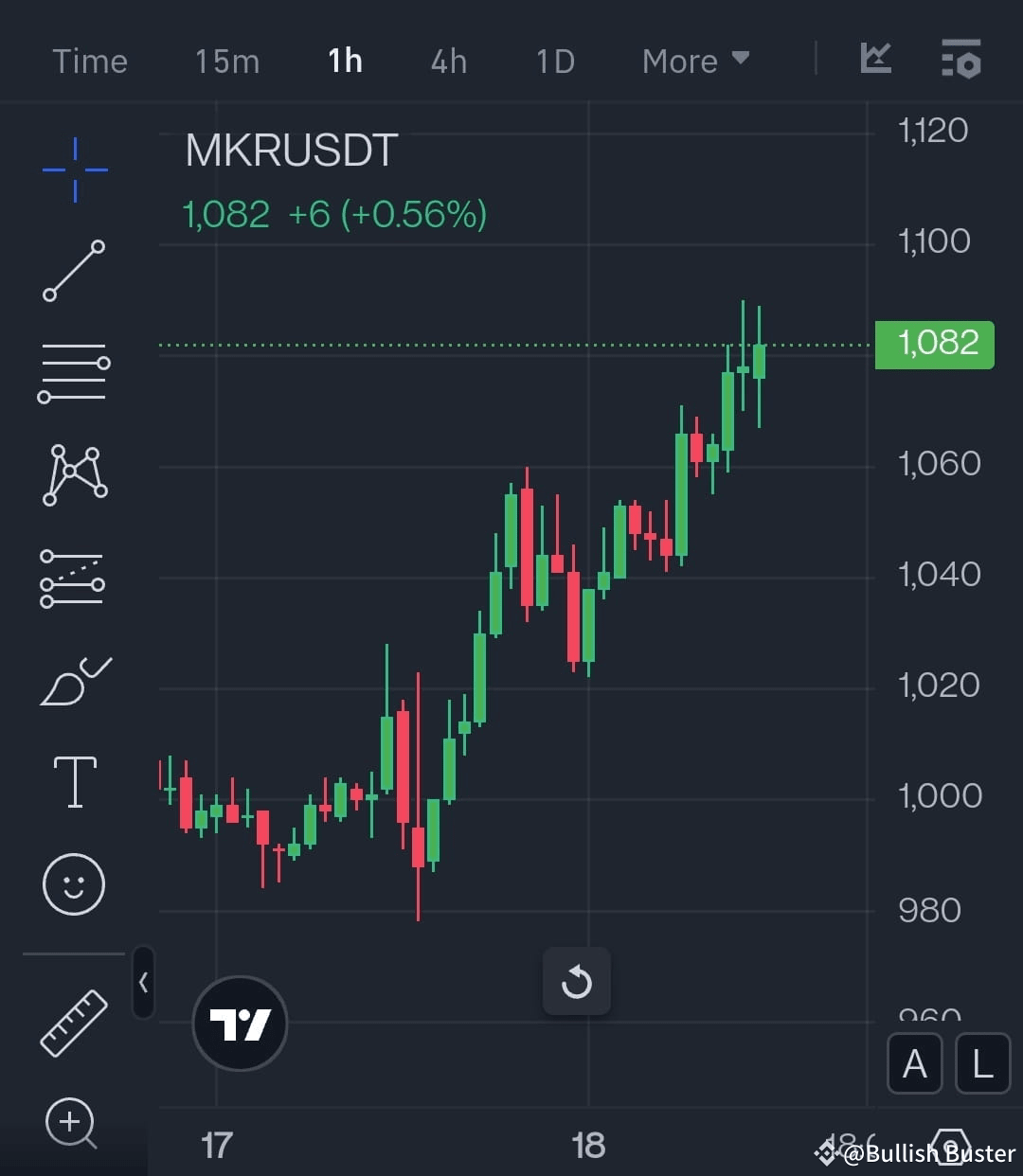The width and height of the screenshot is (1023, 1176).
Task: Switch to the 15m timeframe tab
Action: pyautogui.click(x=226, y=60)
